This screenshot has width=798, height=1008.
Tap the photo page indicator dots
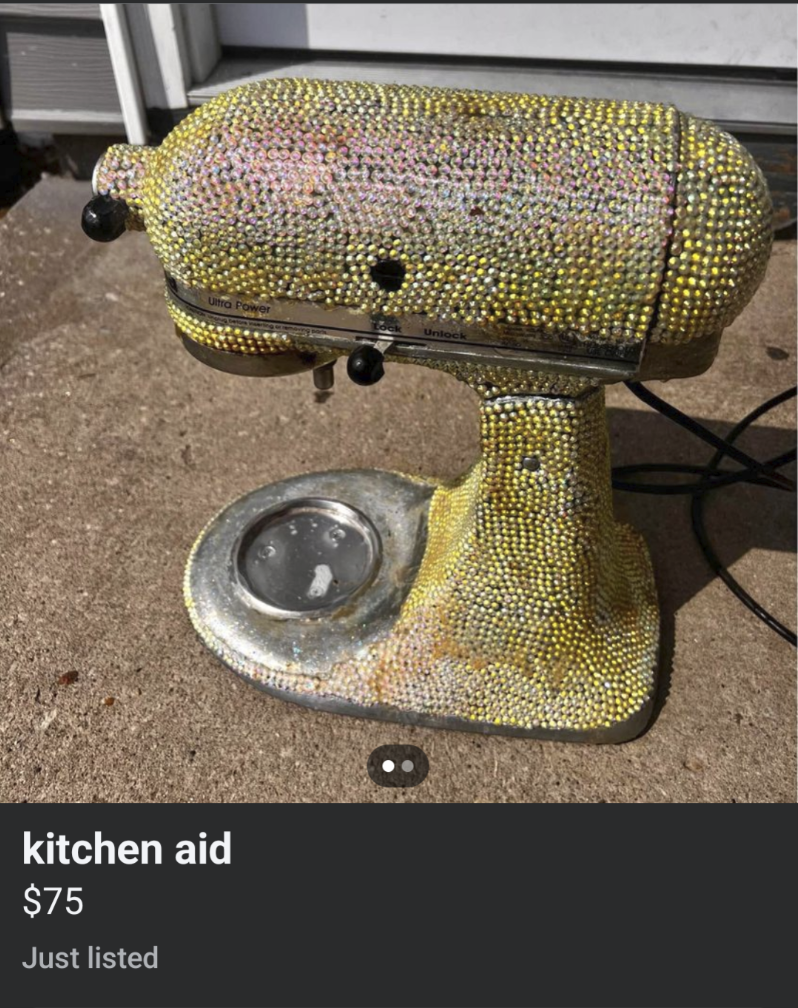[x=398, y=766]
